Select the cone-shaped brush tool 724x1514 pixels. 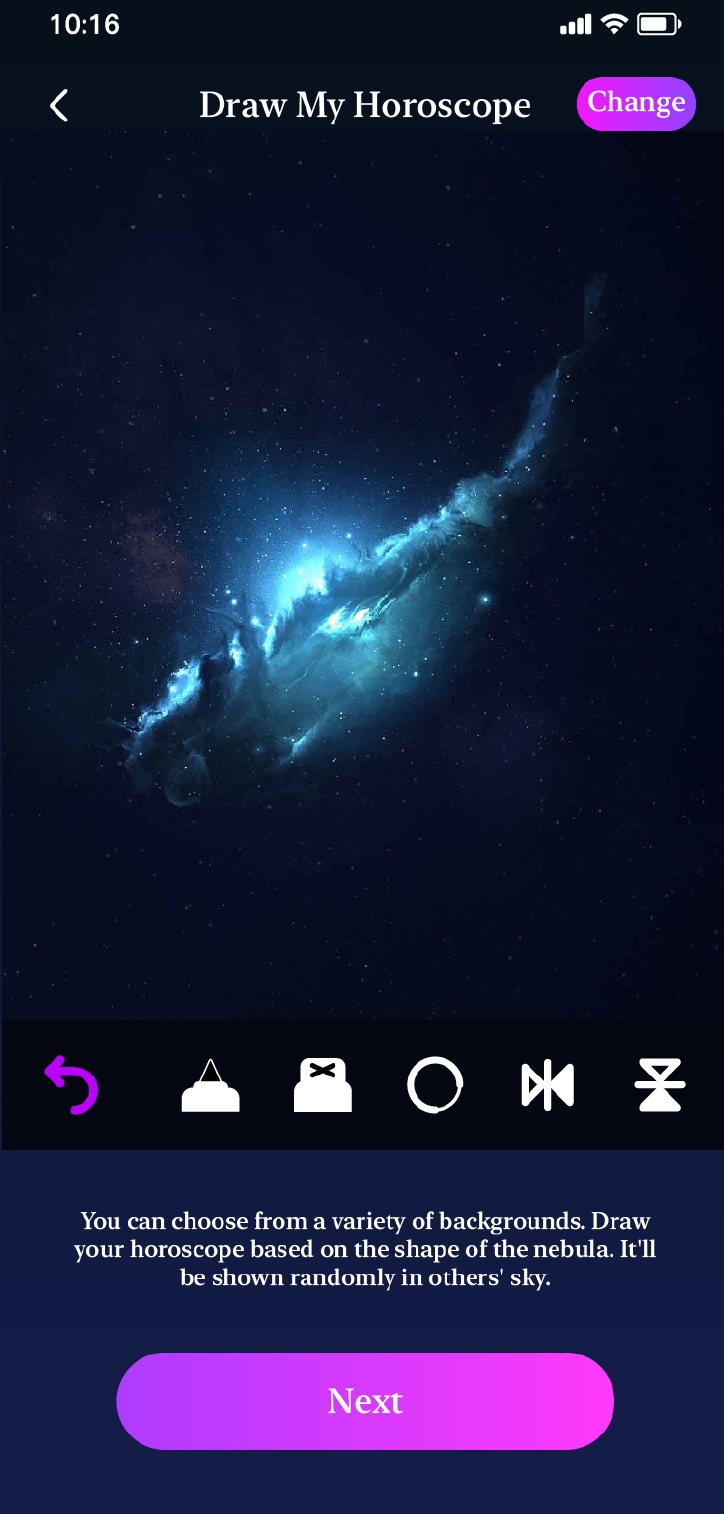tap(210, 1085)
